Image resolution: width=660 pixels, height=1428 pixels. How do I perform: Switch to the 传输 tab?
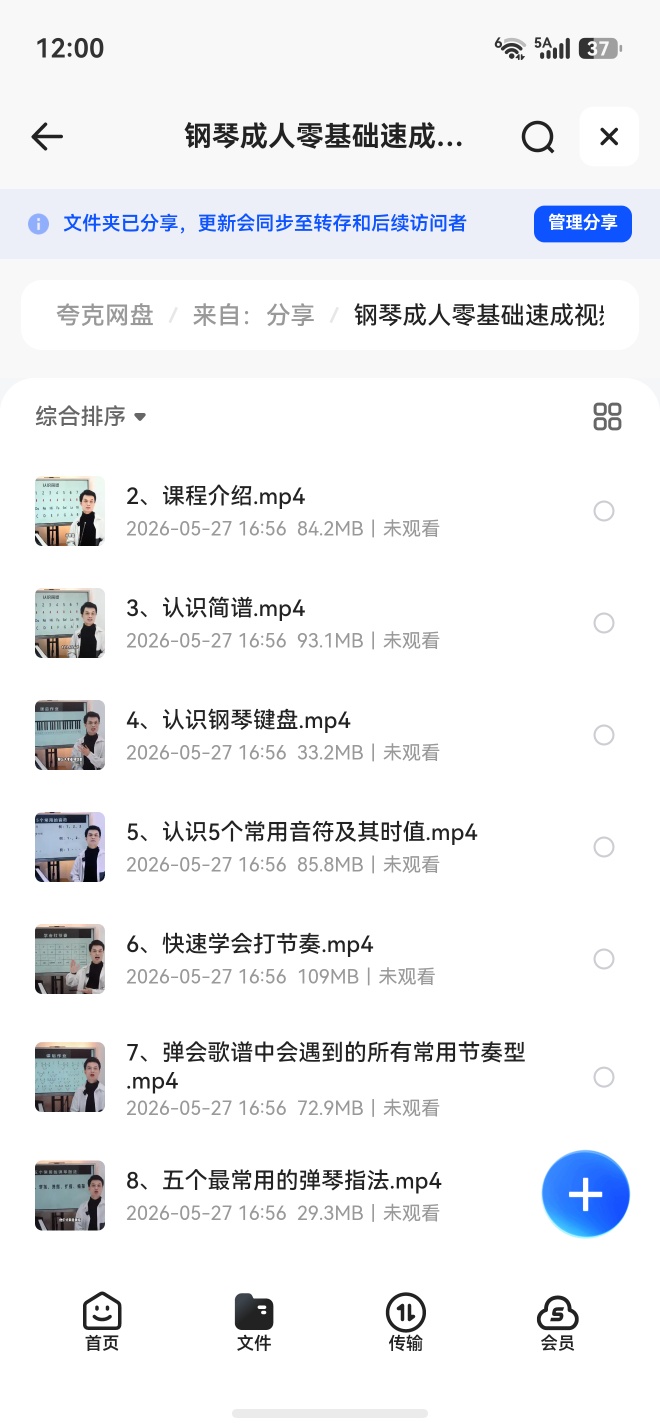coord(405,1322)
